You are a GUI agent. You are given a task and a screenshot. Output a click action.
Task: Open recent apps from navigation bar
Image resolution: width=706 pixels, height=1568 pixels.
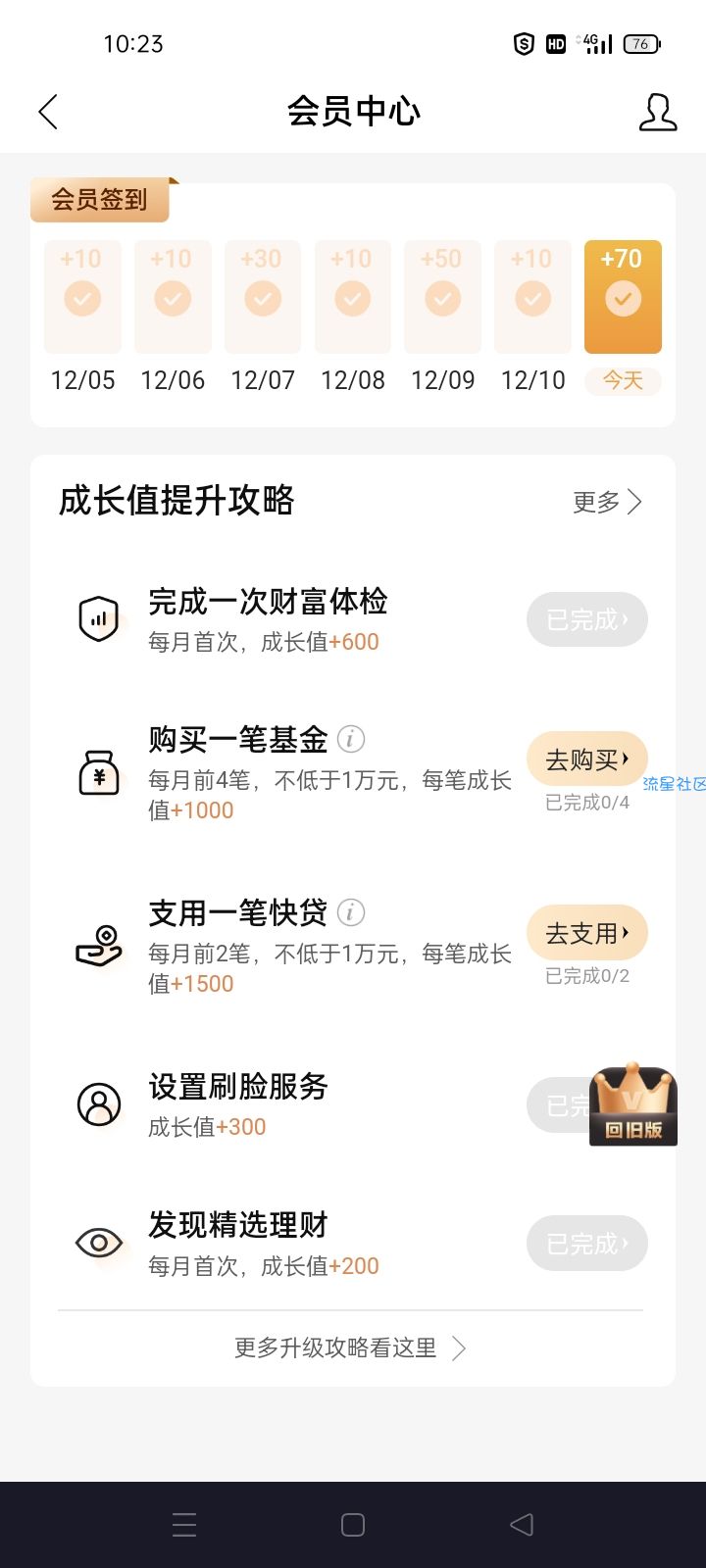pyautogui.click(x=184, y=1525)
